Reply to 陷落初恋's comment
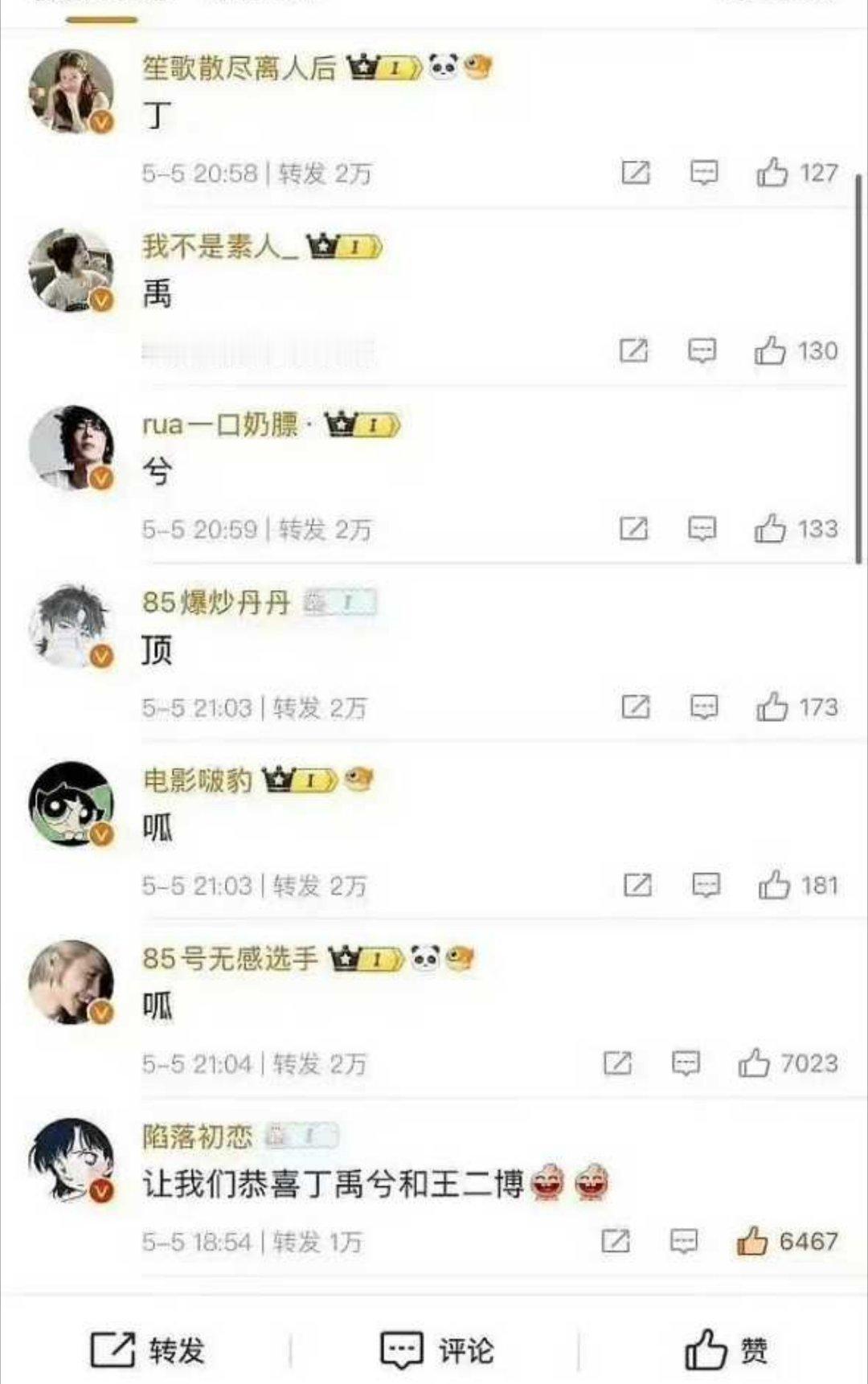The image size is (868, 1384). coord(683,1242)
